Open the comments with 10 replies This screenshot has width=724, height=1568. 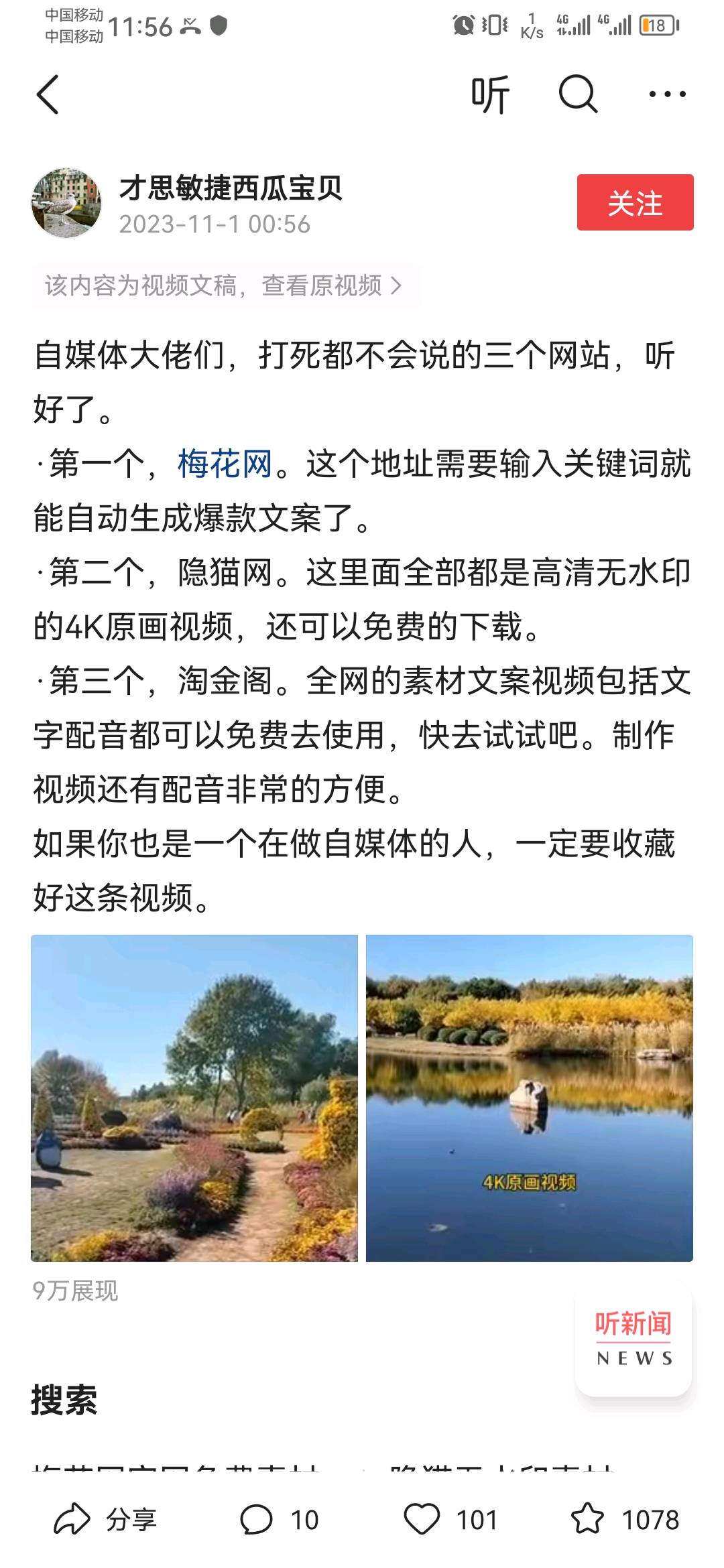pos(279,1520)
